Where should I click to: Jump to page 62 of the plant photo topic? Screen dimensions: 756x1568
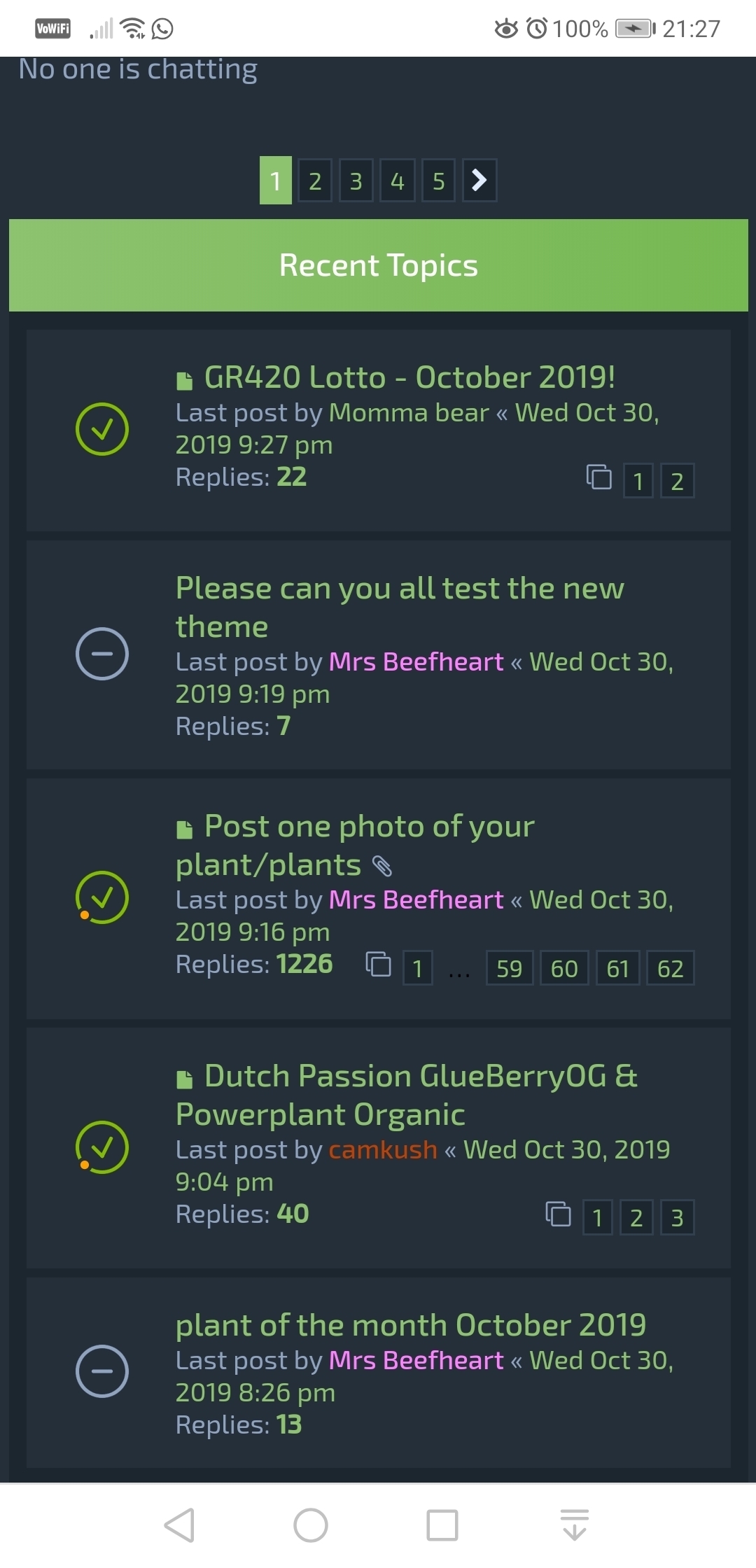670,968
